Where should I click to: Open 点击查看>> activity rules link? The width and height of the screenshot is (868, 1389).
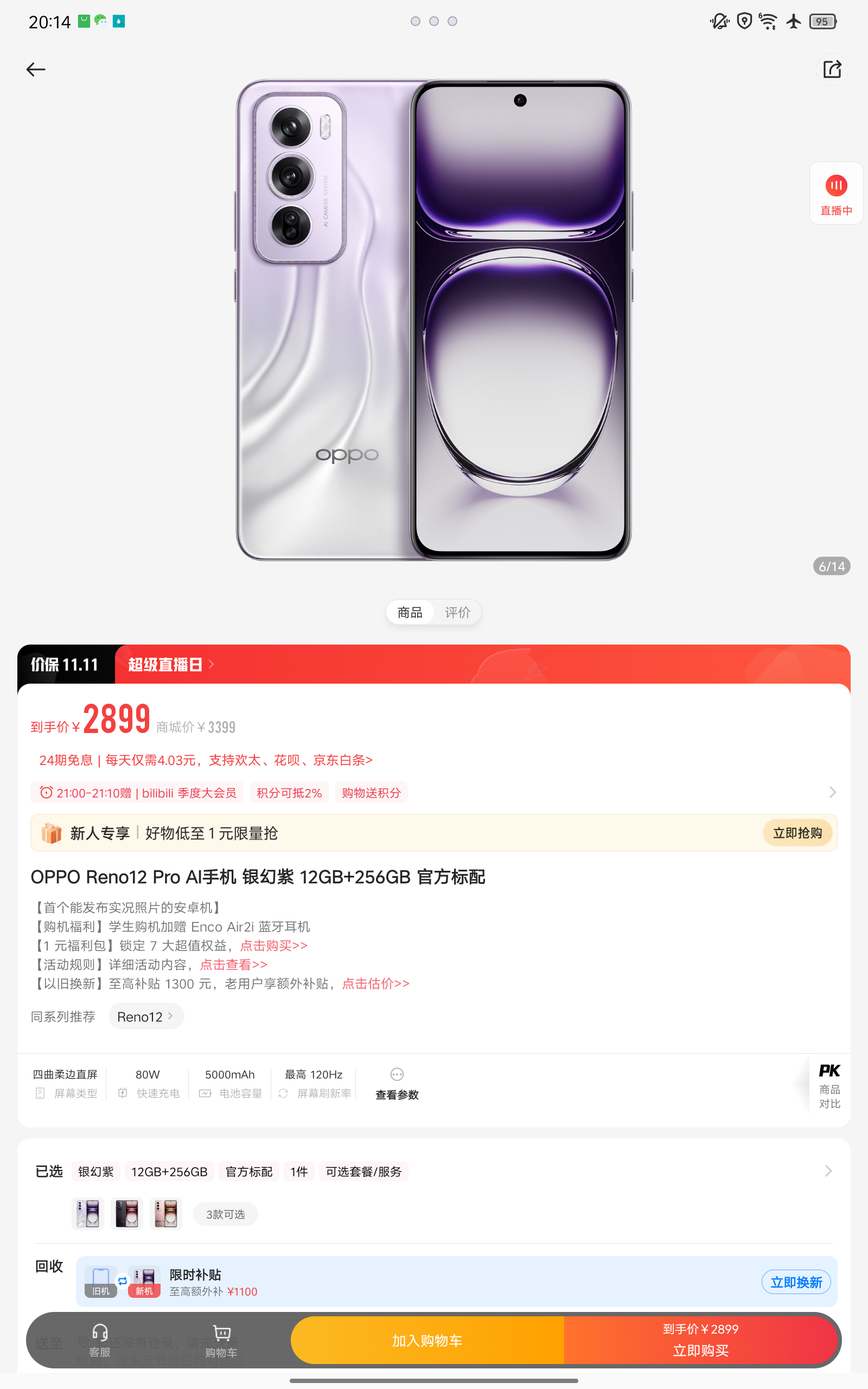(233, 964)
